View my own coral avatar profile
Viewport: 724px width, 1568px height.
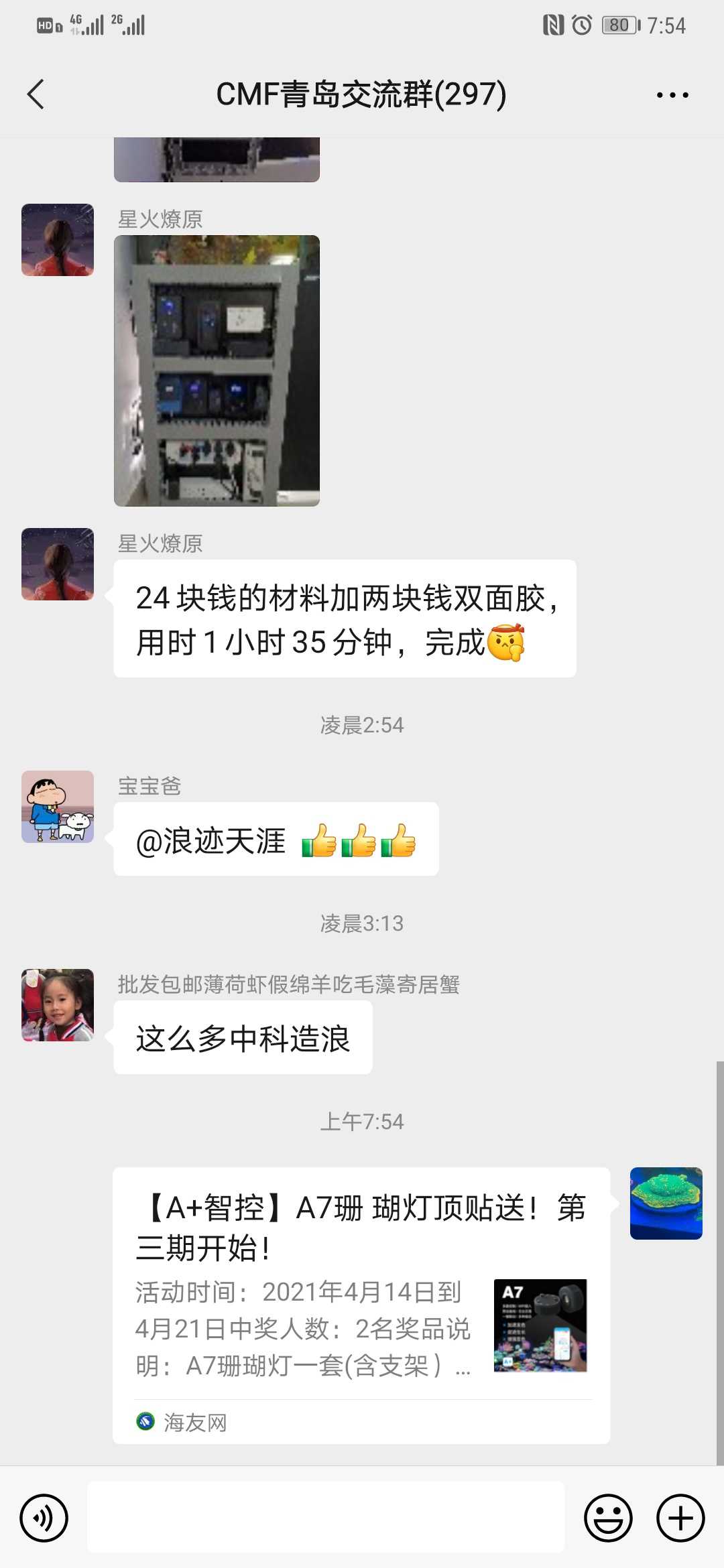click(x=666, y=1203)
